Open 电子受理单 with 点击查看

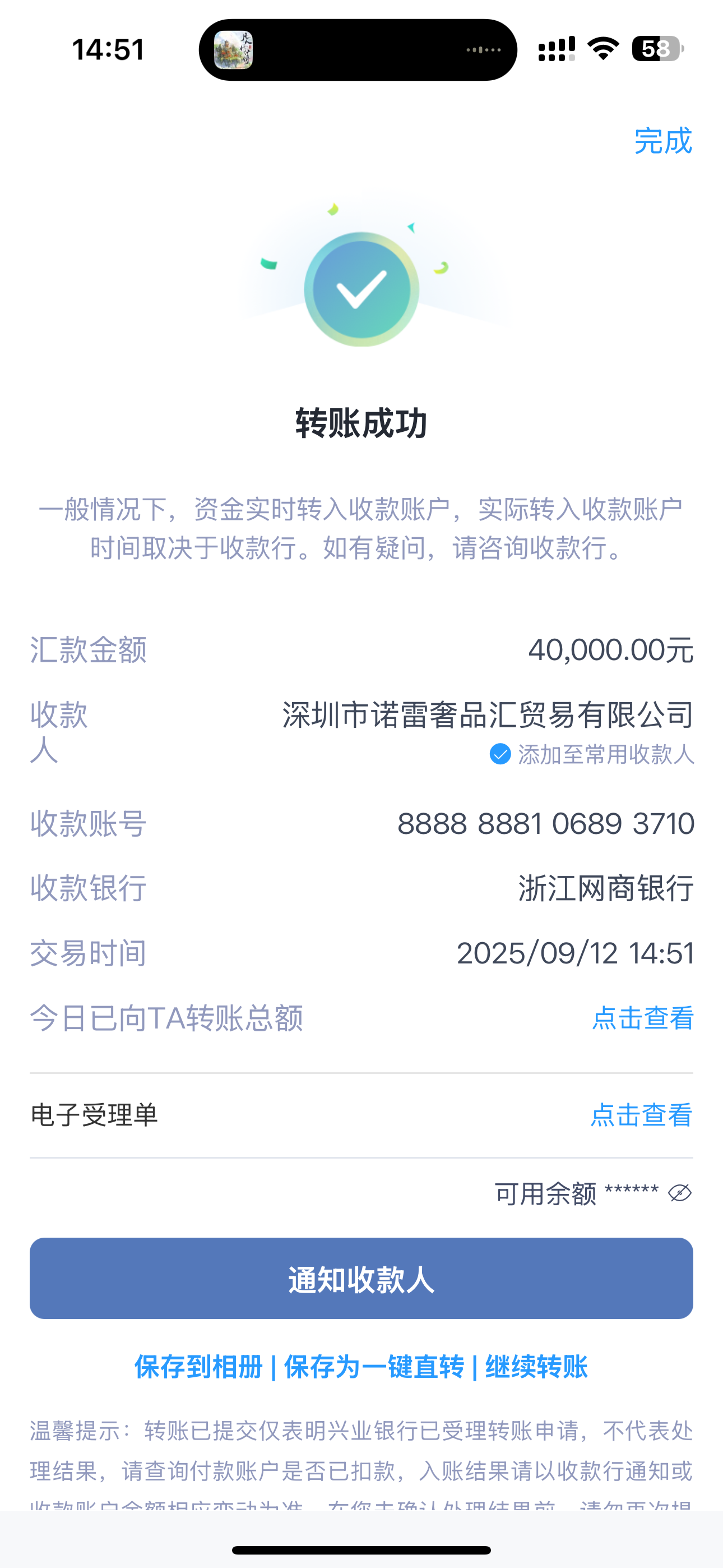pos(641,1115)
